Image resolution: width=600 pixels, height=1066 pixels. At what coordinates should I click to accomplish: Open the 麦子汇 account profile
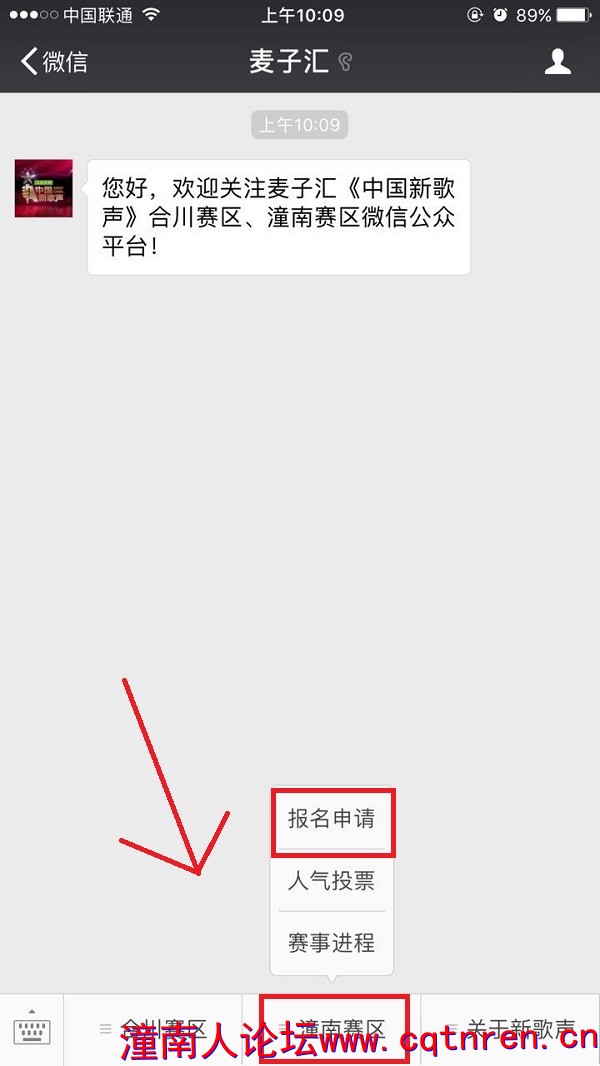pyautogui.click(x=557, y=62)
